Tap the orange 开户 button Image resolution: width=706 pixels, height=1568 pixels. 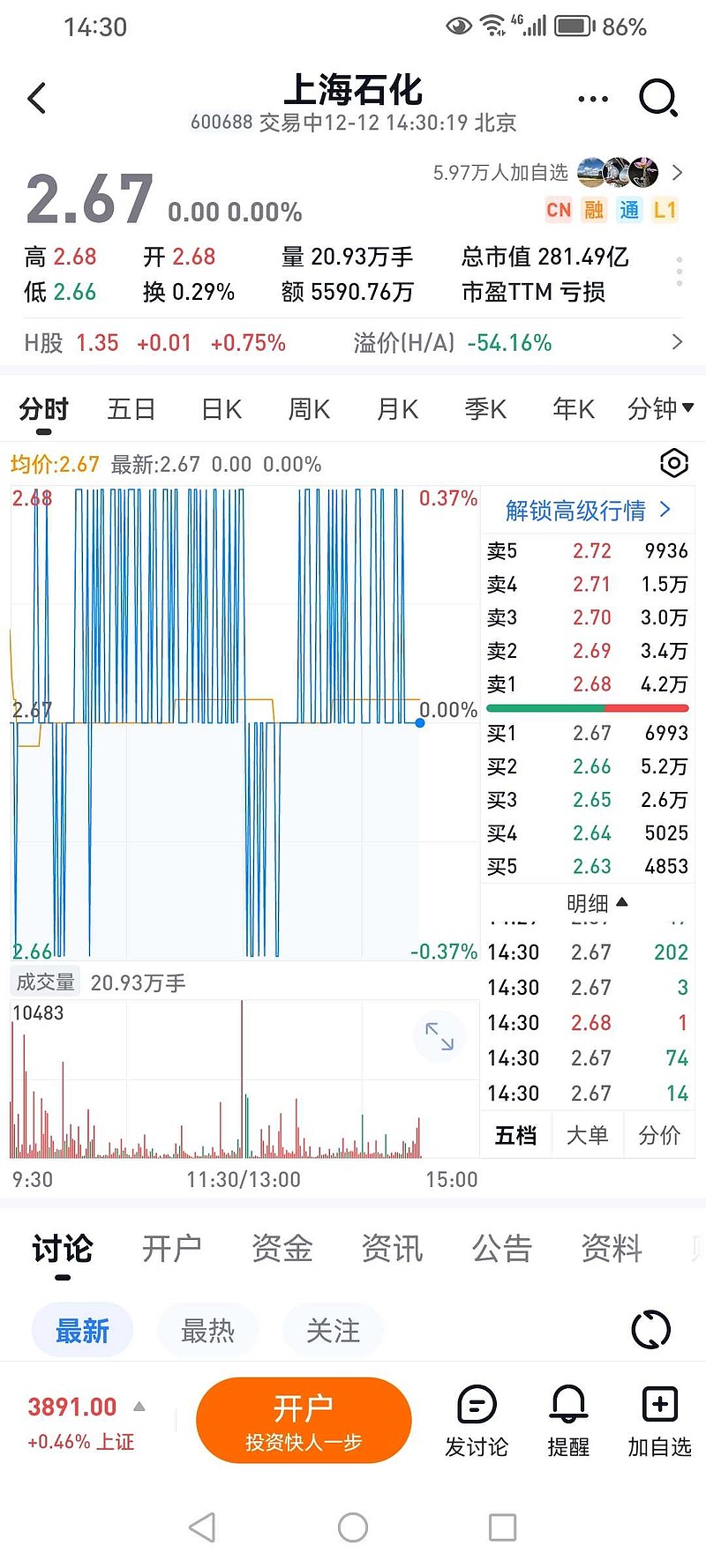pos(304,1420)
